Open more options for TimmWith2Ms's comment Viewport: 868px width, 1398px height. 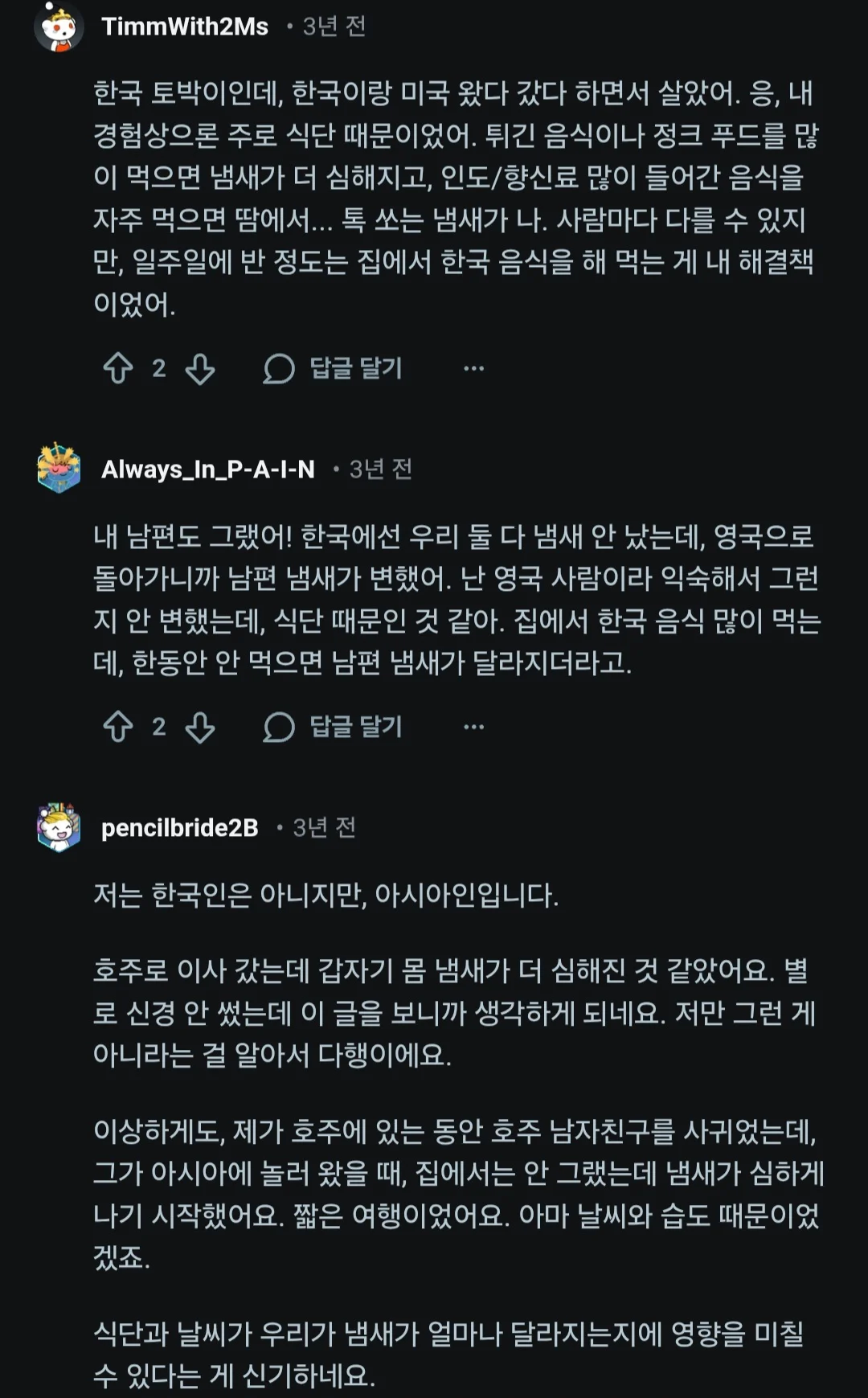[x=473, y=368]
